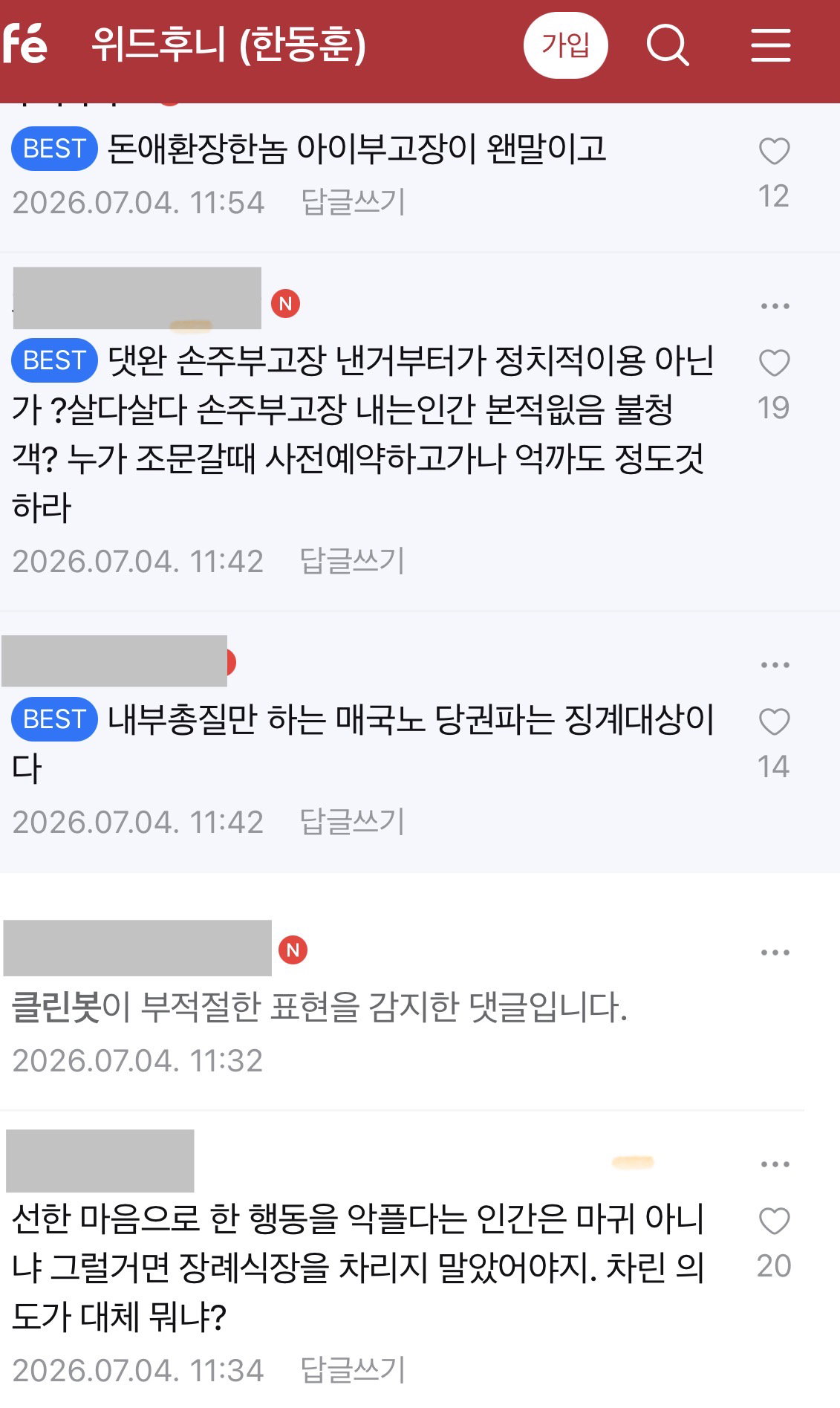The image size is (840, 1408).
Task: Tap 답글쓰기 under the 11:54 comment
Action: click(x=354, y=202)
